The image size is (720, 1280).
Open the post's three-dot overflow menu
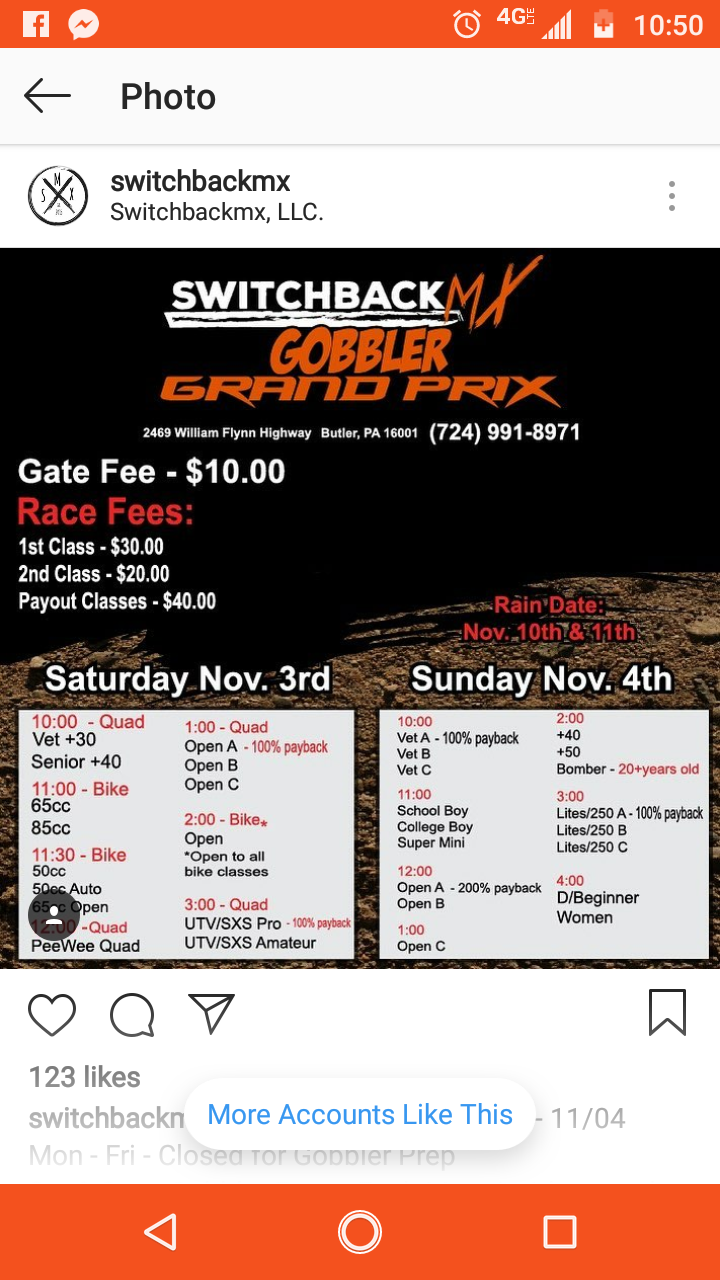click(672, 196)
